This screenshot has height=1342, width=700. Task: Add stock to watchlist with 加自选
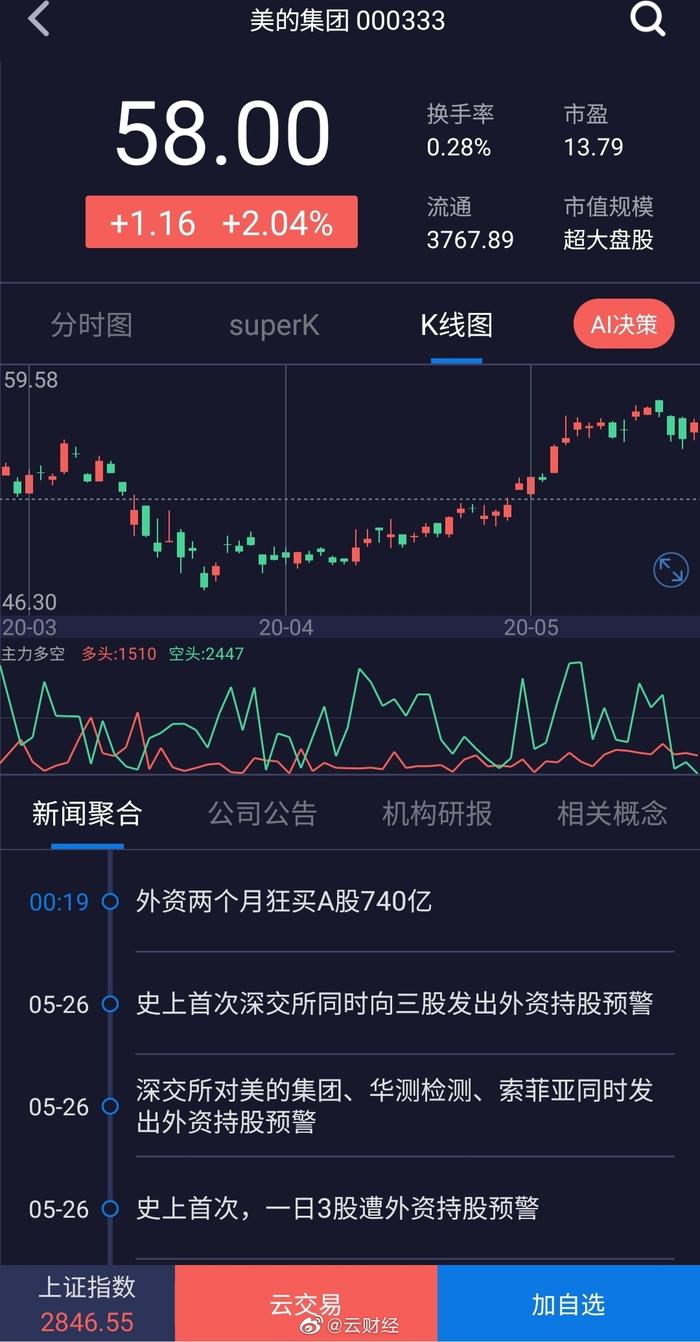[x=568, y=1303]
